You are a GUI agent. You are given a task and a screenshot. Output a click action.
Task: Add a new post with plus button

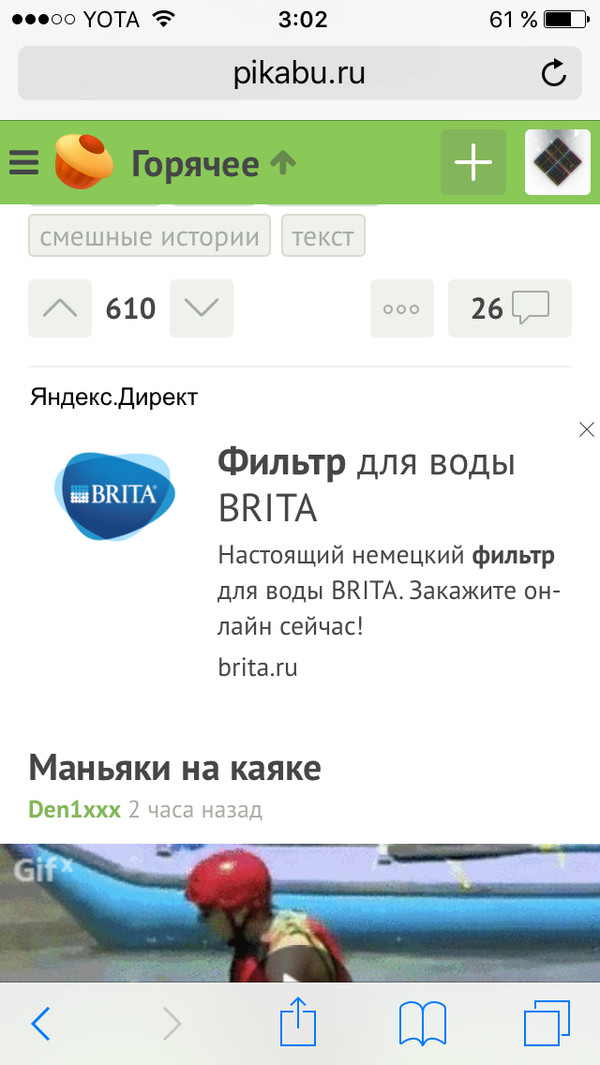(x=473, y=162)
